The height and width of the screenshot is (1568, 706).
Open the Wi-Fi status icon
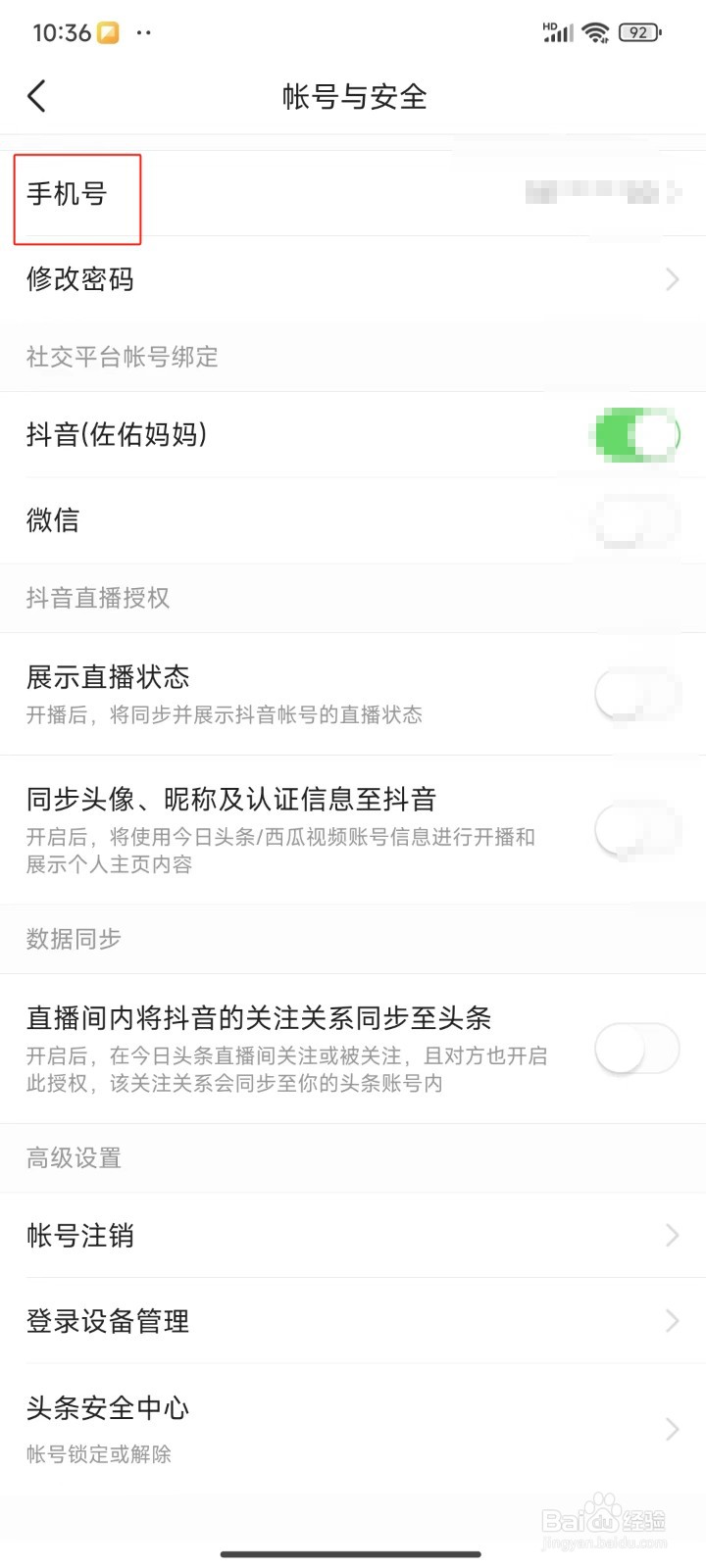(x=594, y=31)
